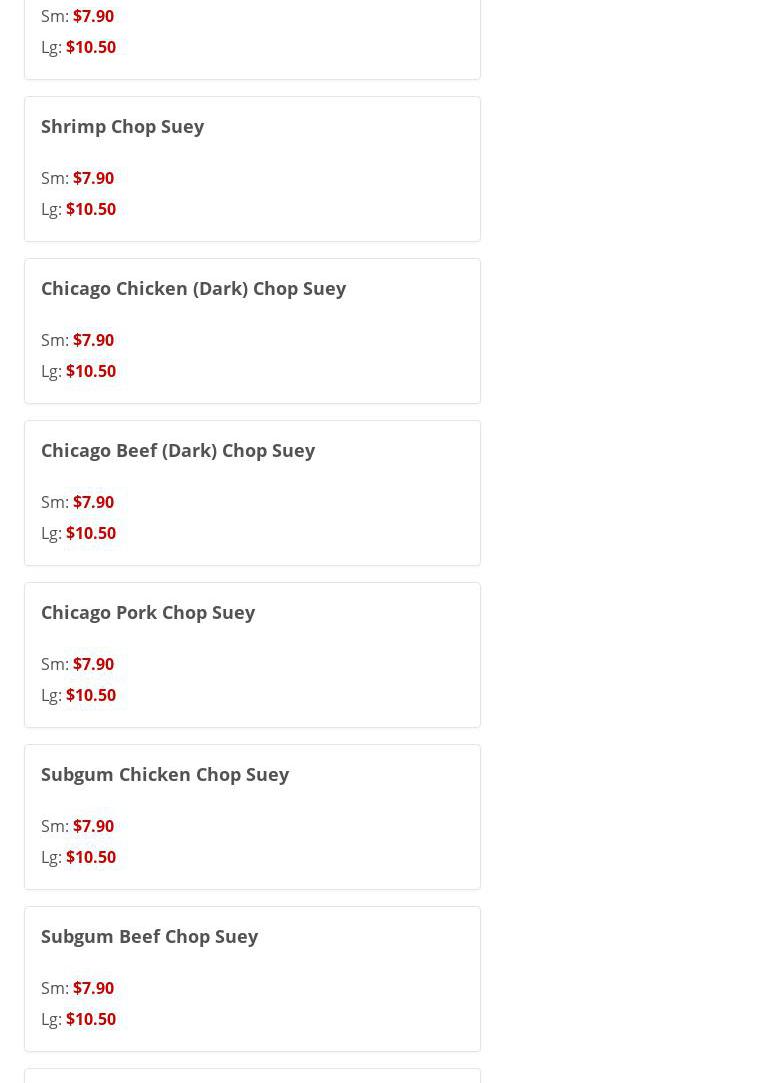770x1083 pixels.
Task: Choose the Chicago Beef (Dark) Chop Suey card
Action: (x=178, y=451)
